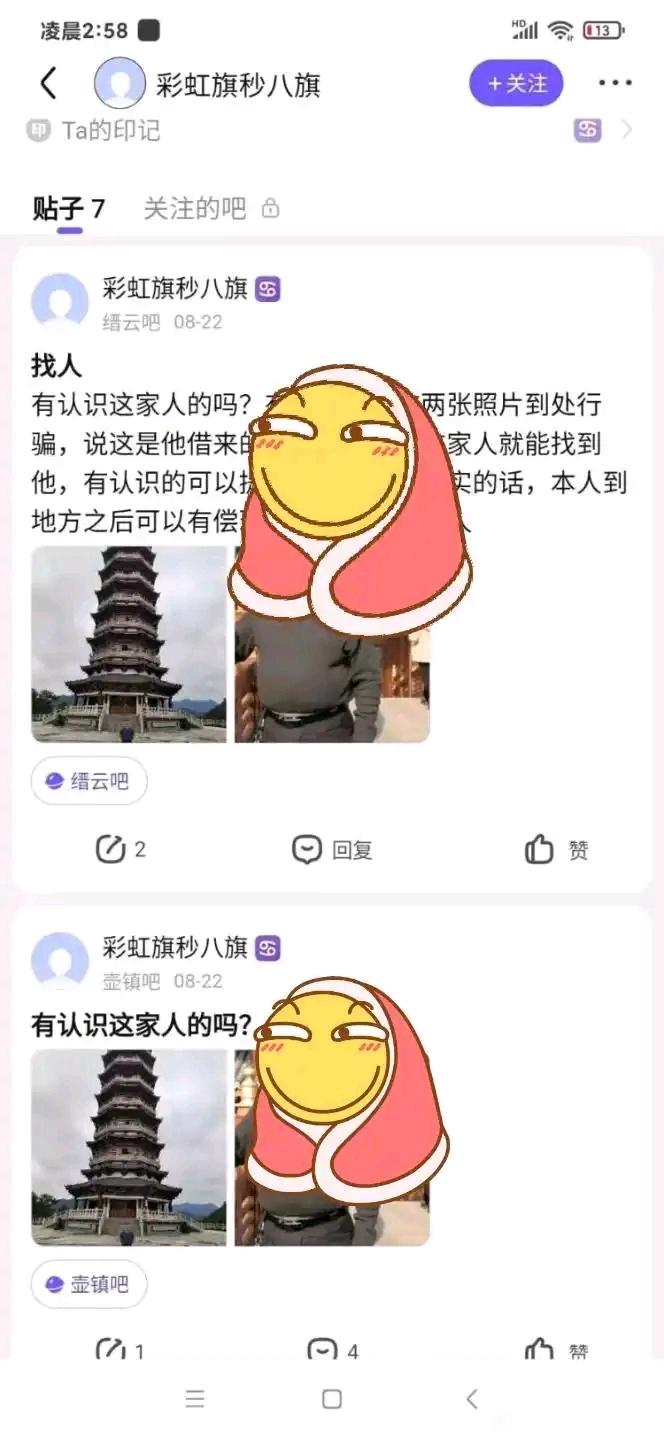Viewport: 664px width, 1439px height.
Task: Go back using the top arrow
Action: [48, 84]
